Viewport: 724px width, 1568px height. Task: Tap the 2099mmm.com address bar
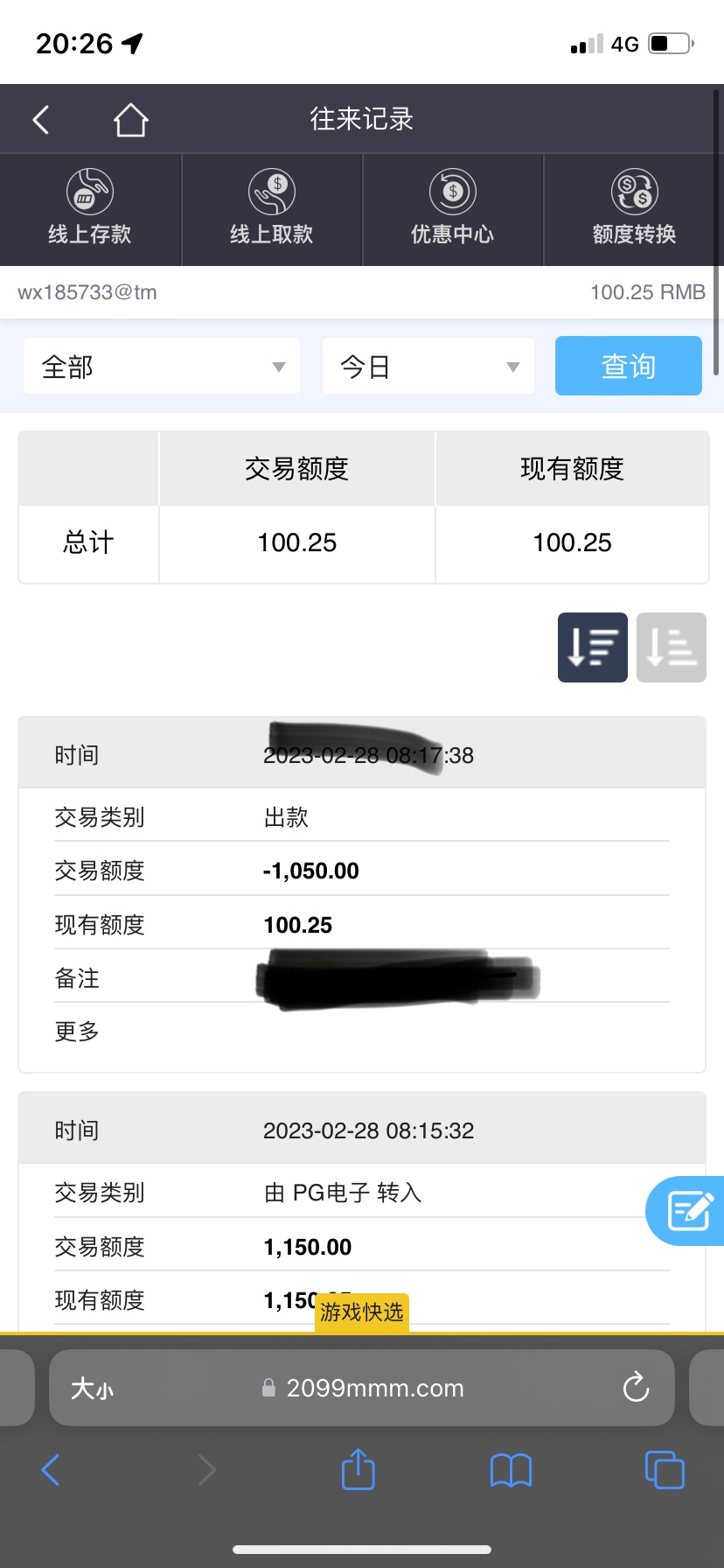click(374, 1389)
